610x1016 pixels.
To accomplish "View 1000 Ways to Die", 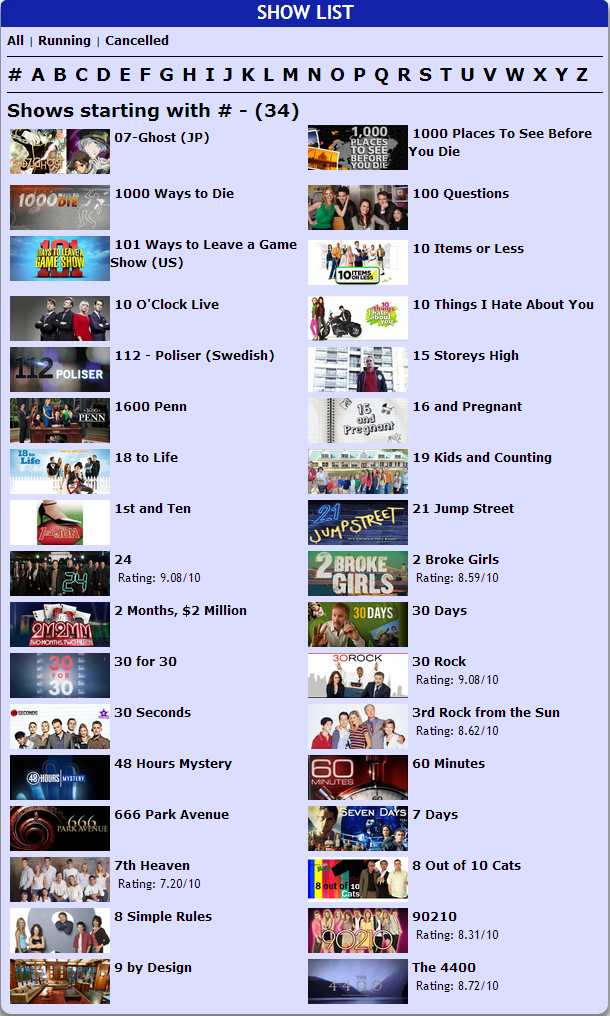I will pyautogui.click(x=174, y=194).
